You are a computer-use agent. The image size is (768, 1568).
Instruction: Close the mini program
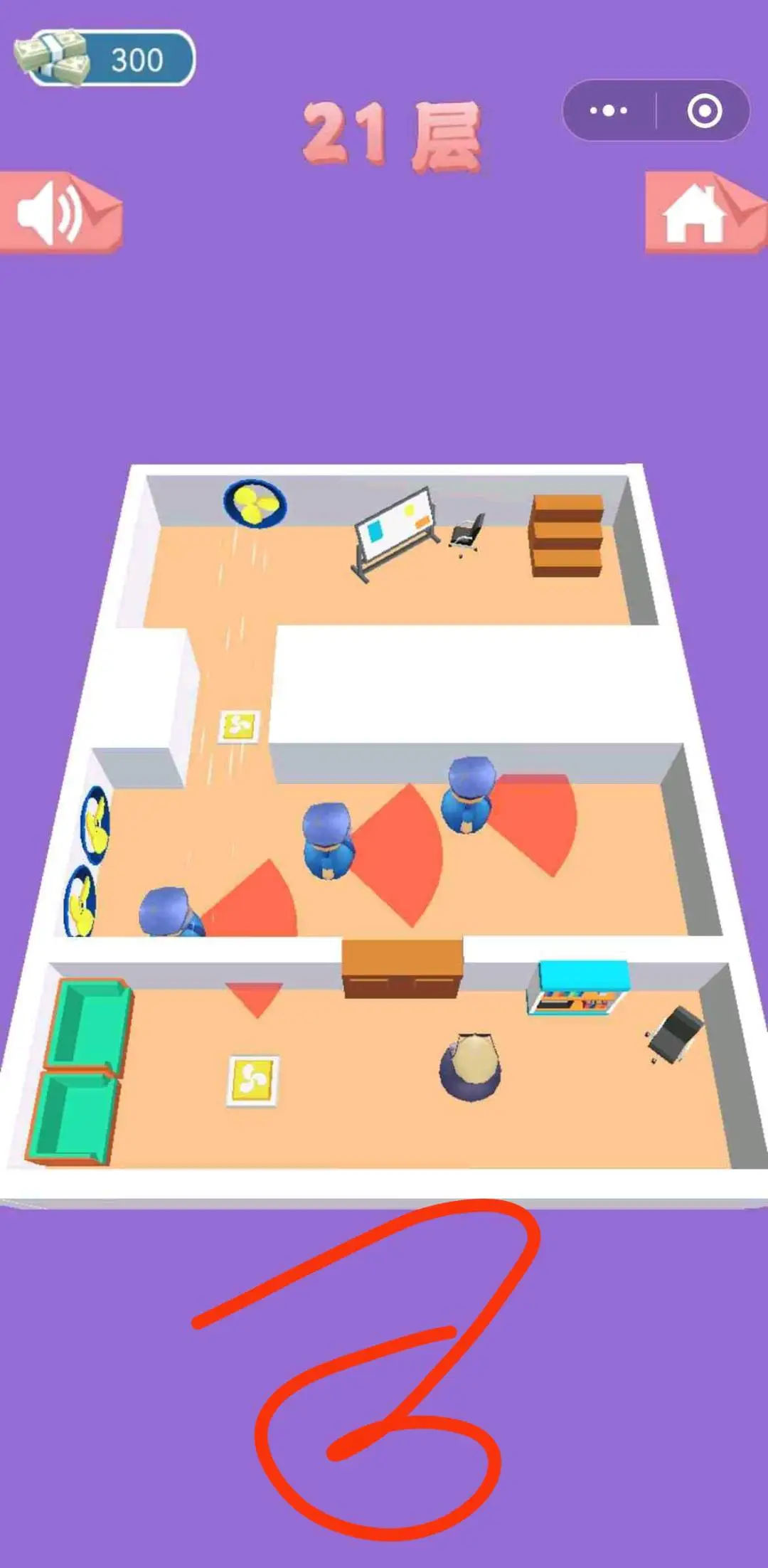(x=704, y=111)
